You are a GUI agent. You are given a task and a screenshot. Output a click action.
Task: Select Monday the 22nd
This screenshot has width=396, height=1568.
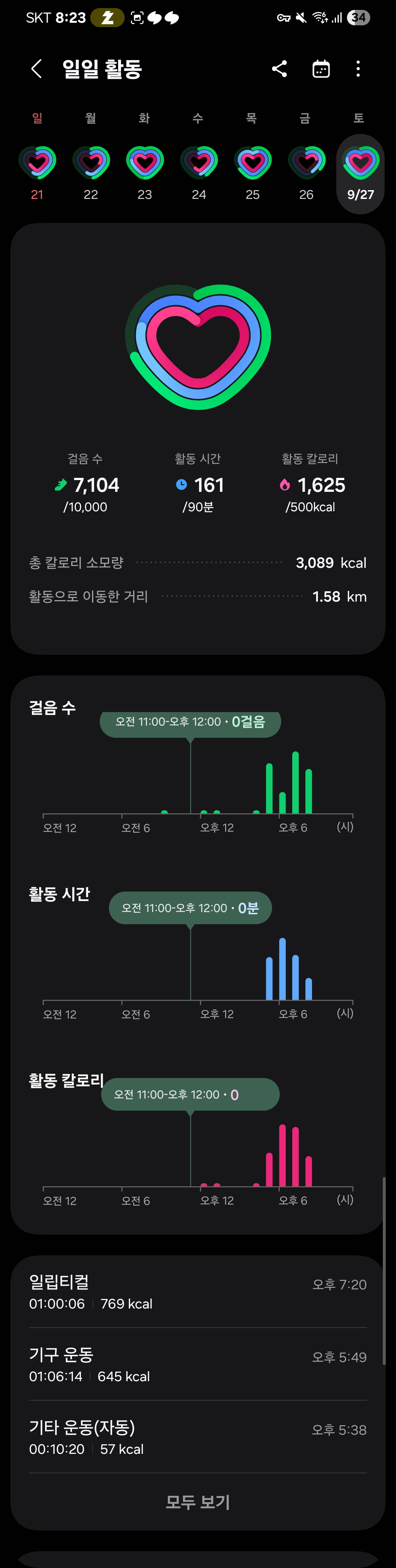[x=91, y=172]
